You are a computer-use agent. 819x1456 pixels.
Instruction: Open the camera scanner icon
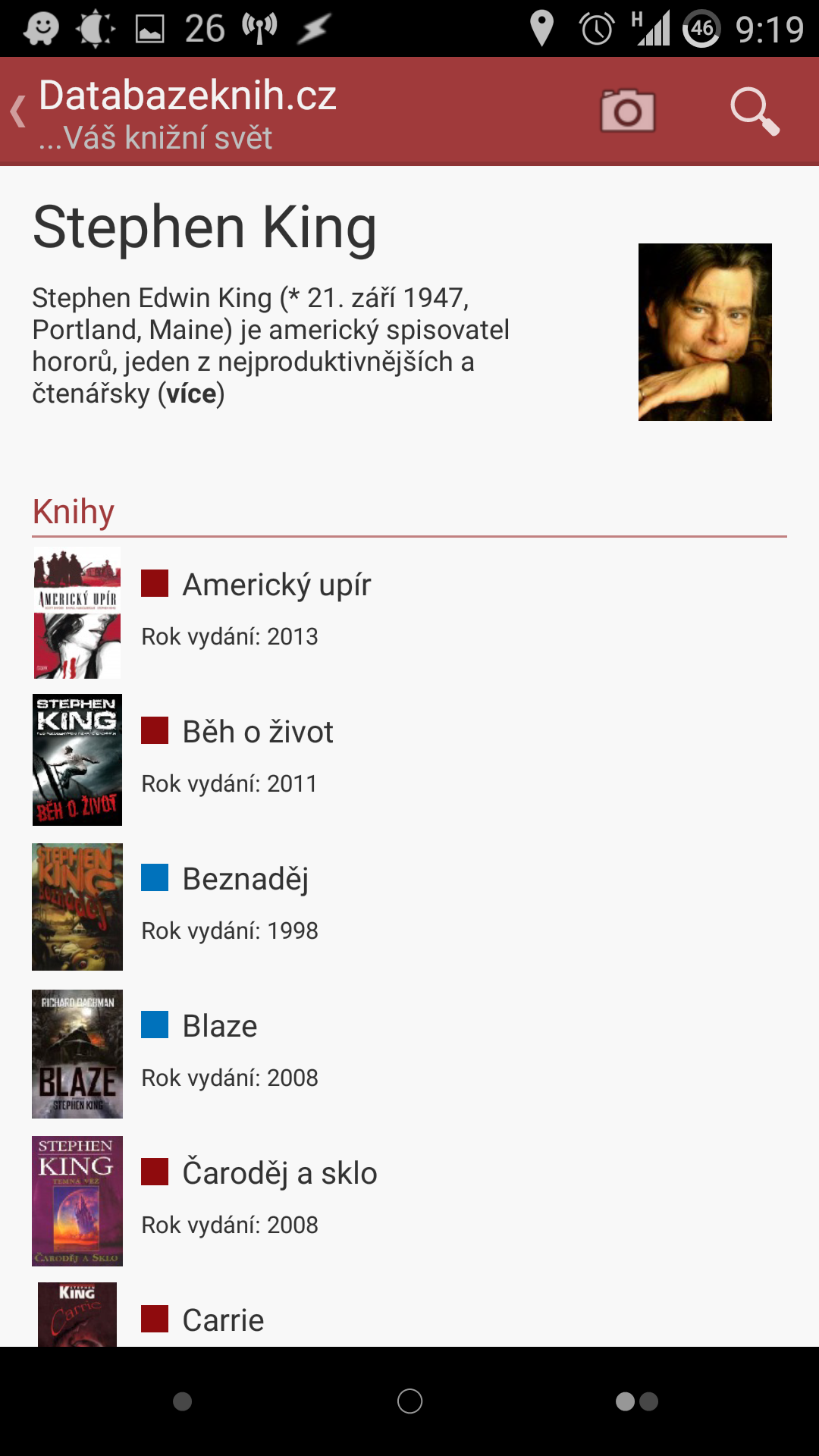[628, 111]
